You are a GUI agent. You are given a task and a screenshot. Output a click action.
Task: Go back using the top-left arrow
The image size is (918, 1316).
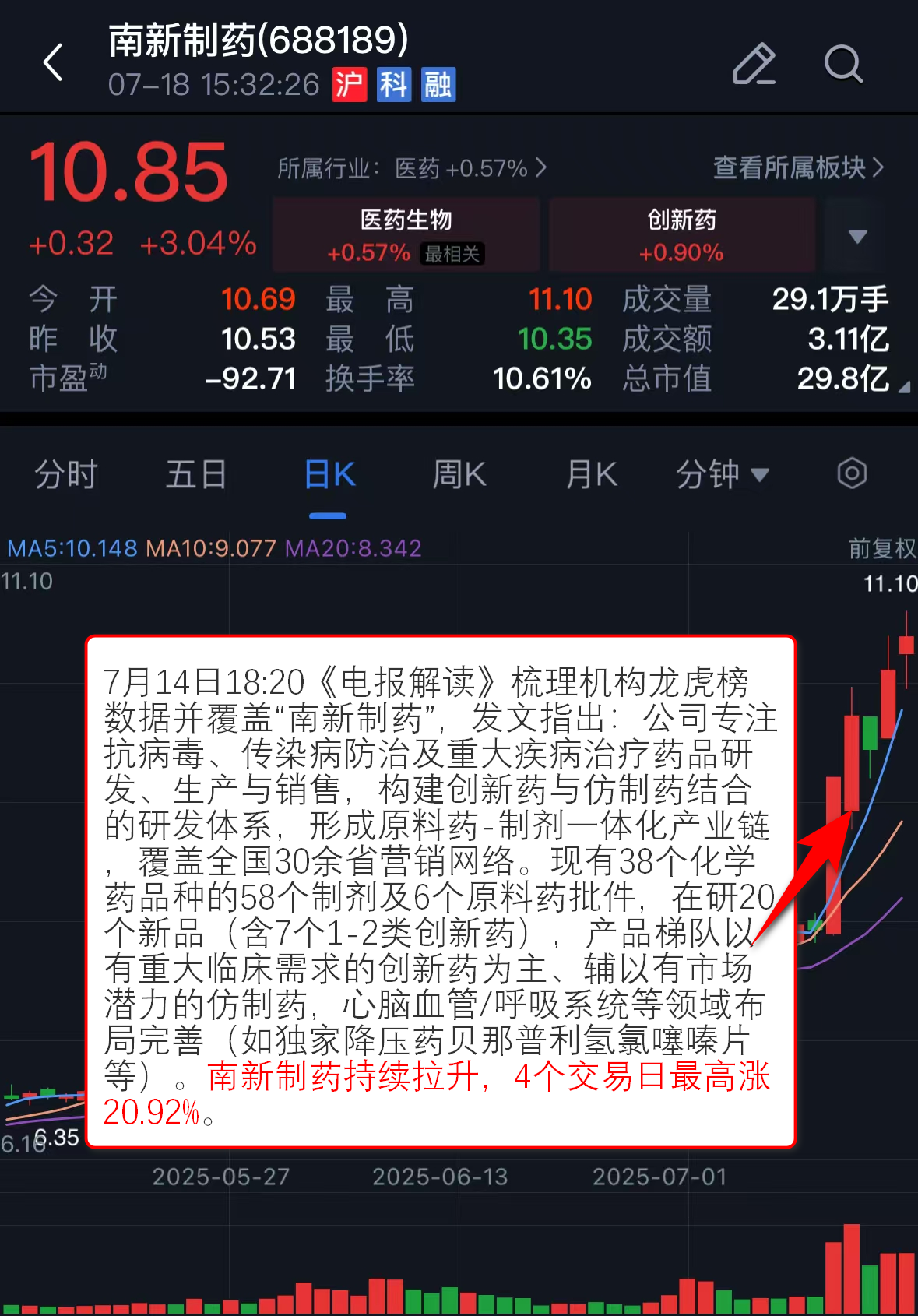53,63
